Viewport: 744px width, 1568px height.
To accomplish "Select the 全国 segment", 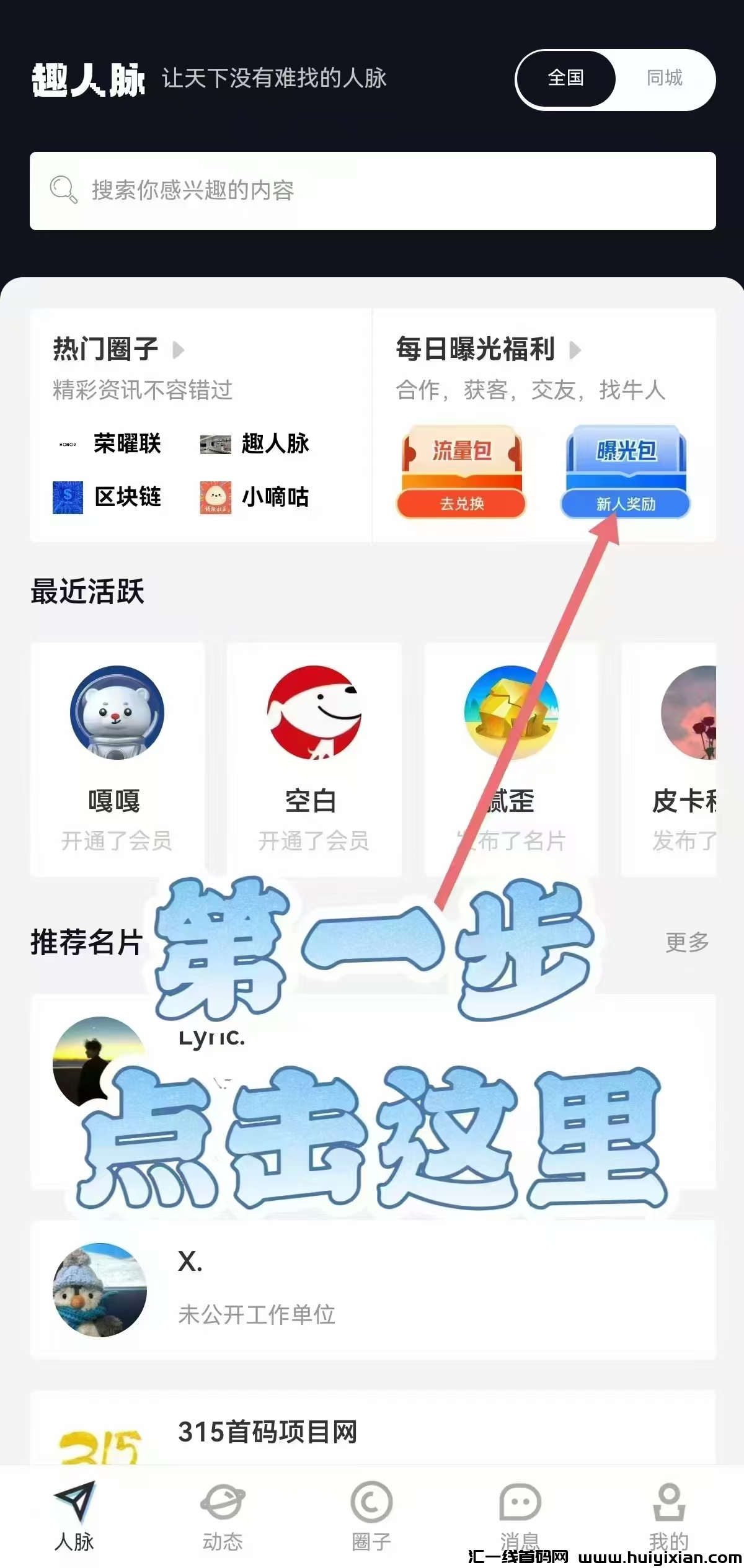I will pos(565,78).
